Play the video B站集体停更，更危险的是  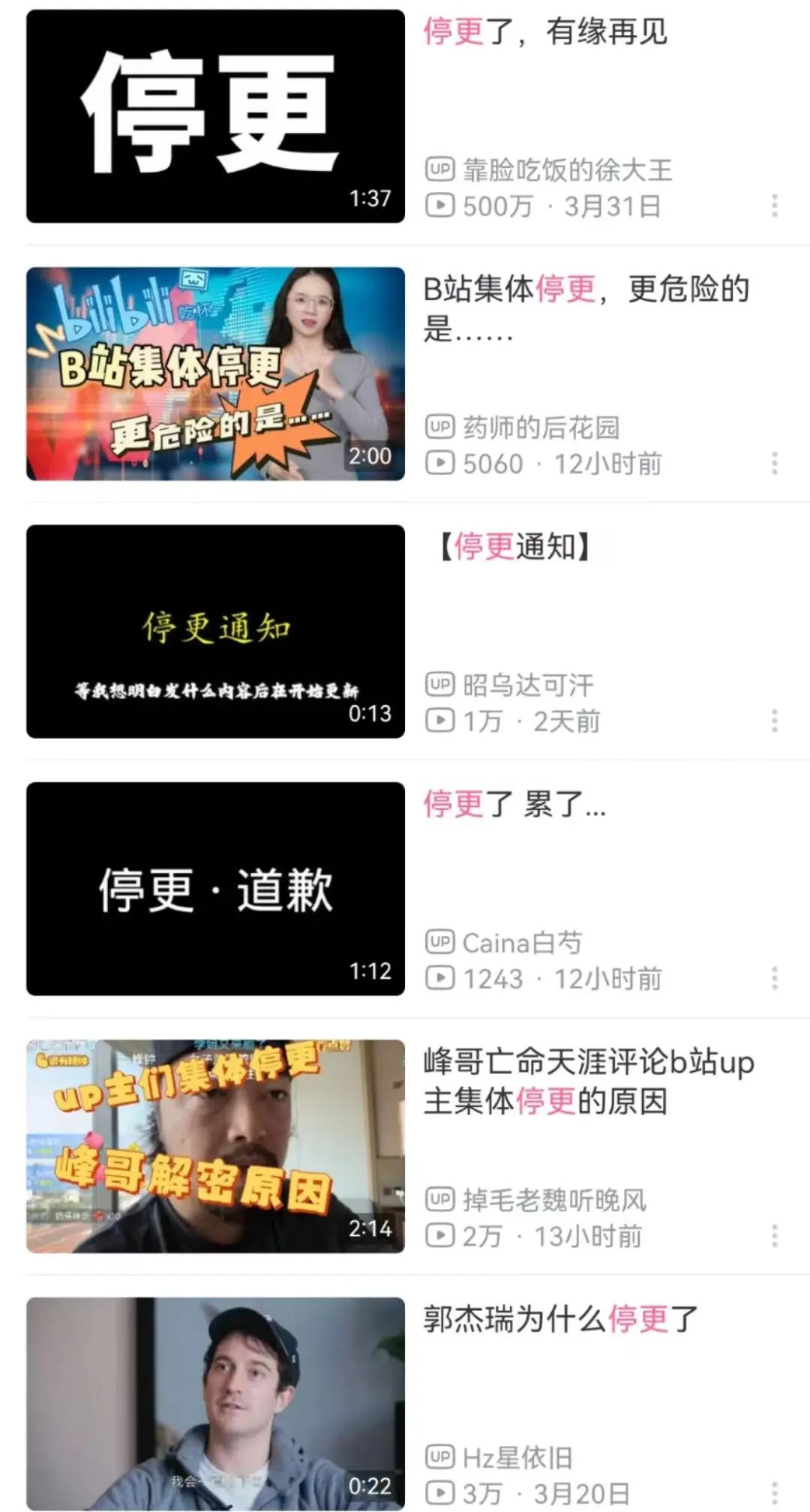215,373
